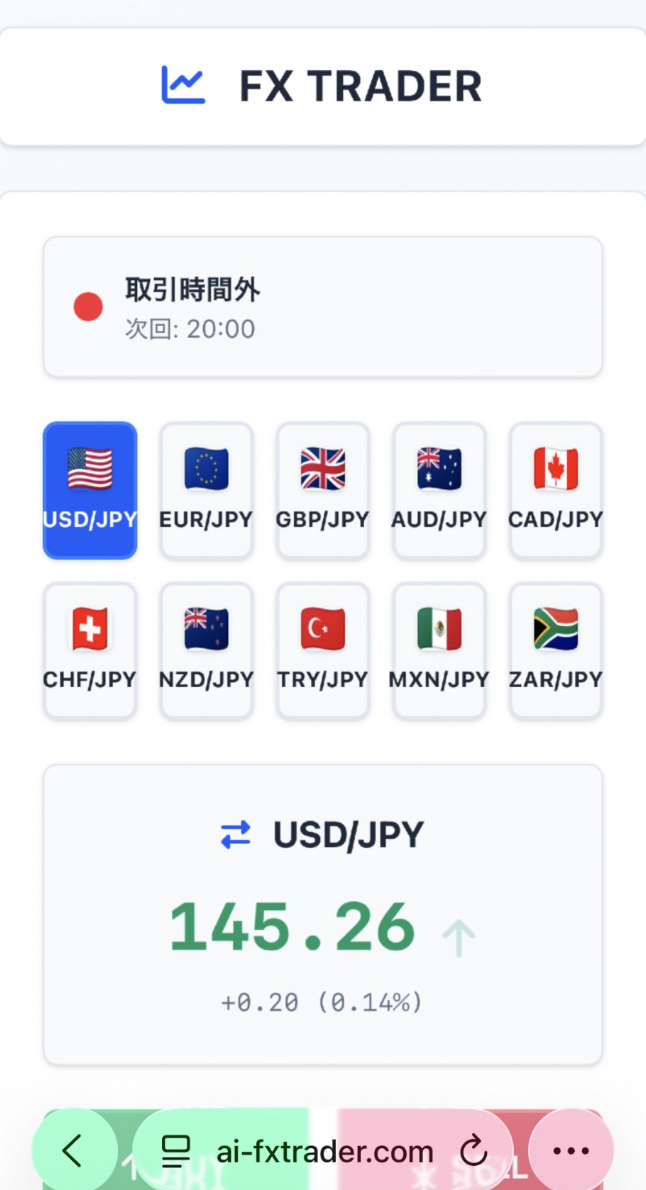Switch to NZD/JPY
The image size is (646, 1190).
(x=206, y=650)
